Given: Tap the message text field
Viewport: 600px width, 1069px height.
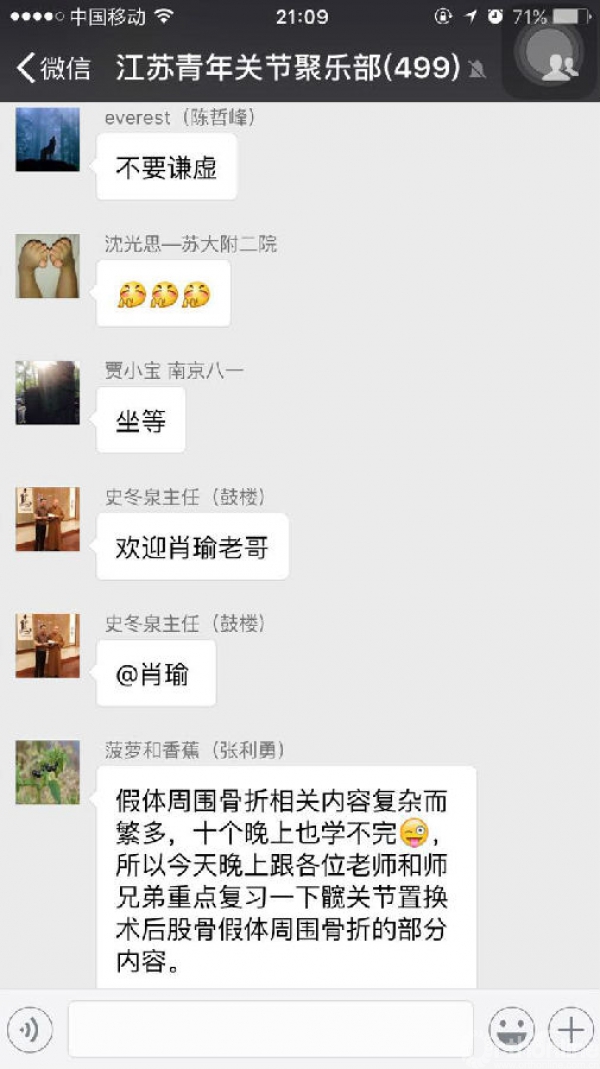Looking at the screenshot, I should click(x=270, y=1029).
